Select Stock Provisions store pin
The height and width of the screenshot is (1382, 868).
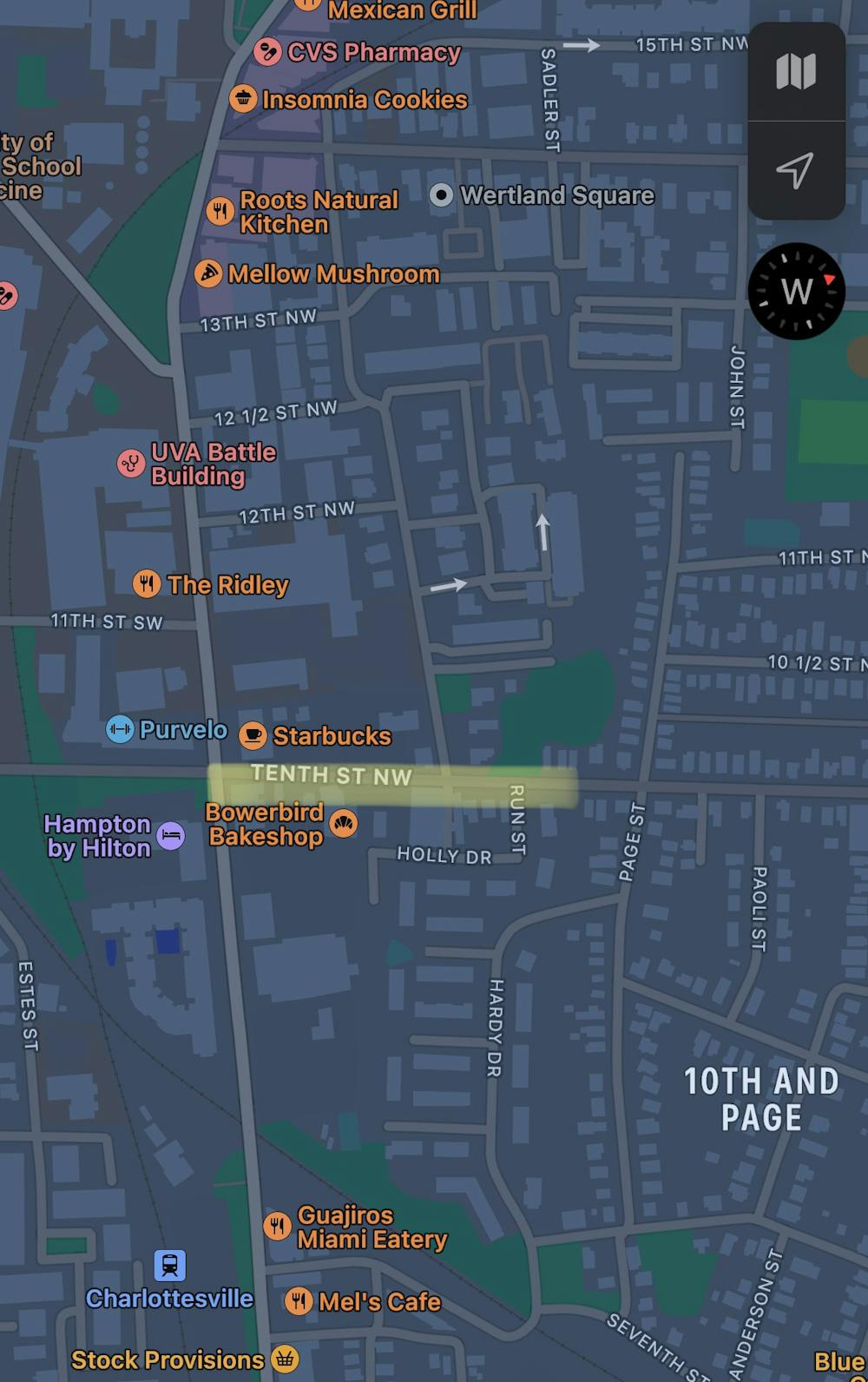[x=285, y=1359]
